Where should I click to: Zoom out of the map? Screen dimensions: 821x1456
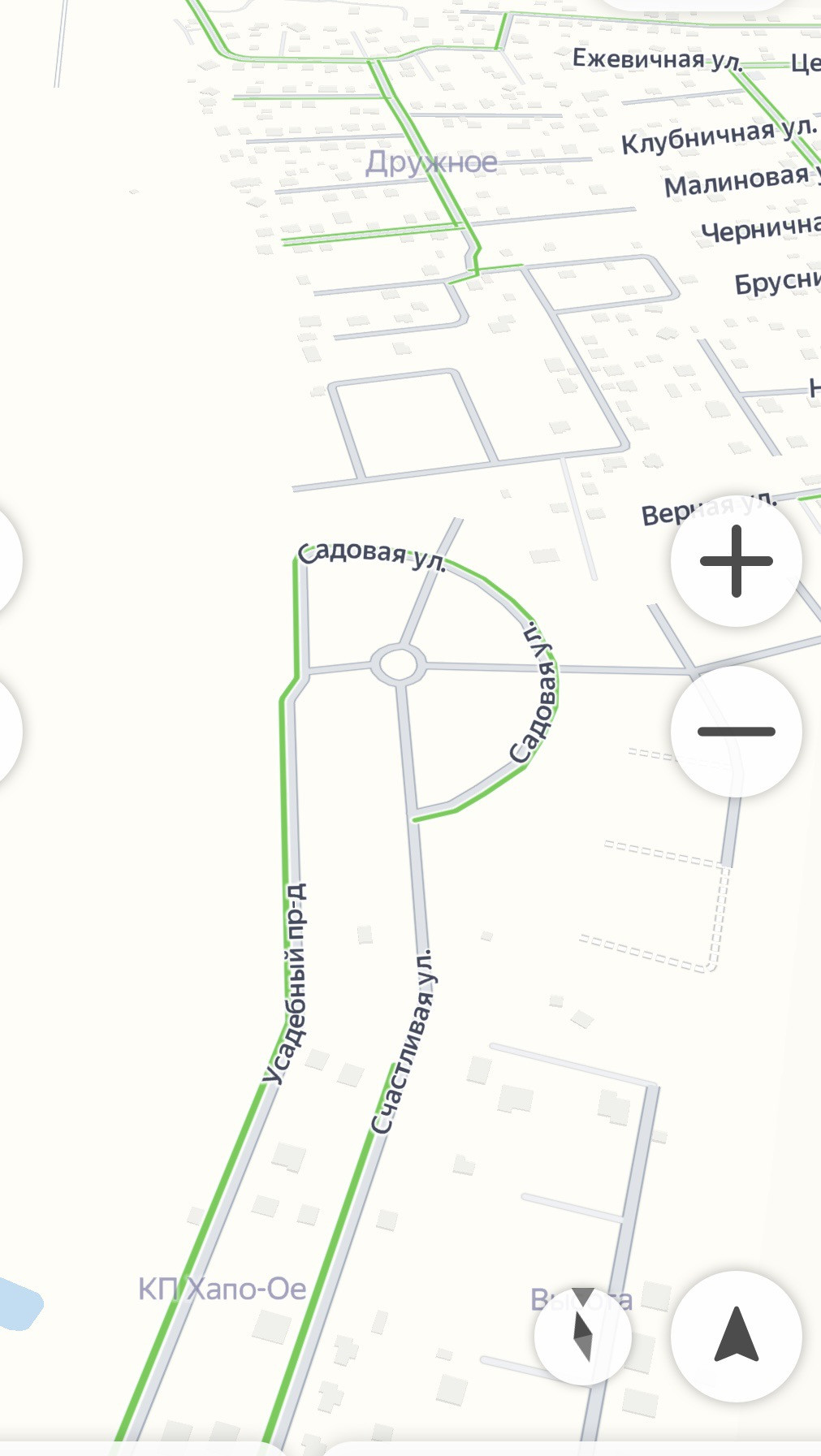coord(736,731)
